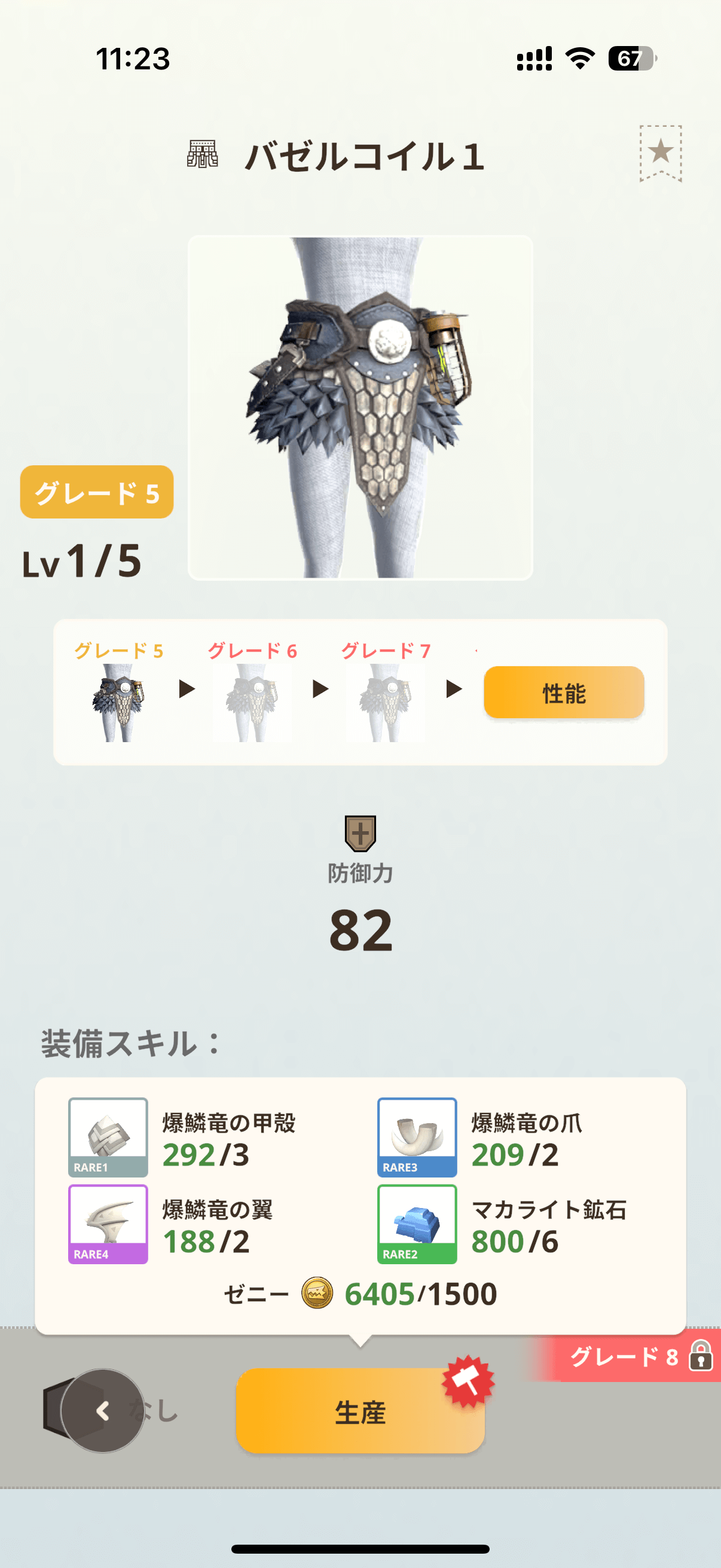Open the 性能 performance button
Viewport: 721px width, 1568px height.
click(x=563, y=693)
